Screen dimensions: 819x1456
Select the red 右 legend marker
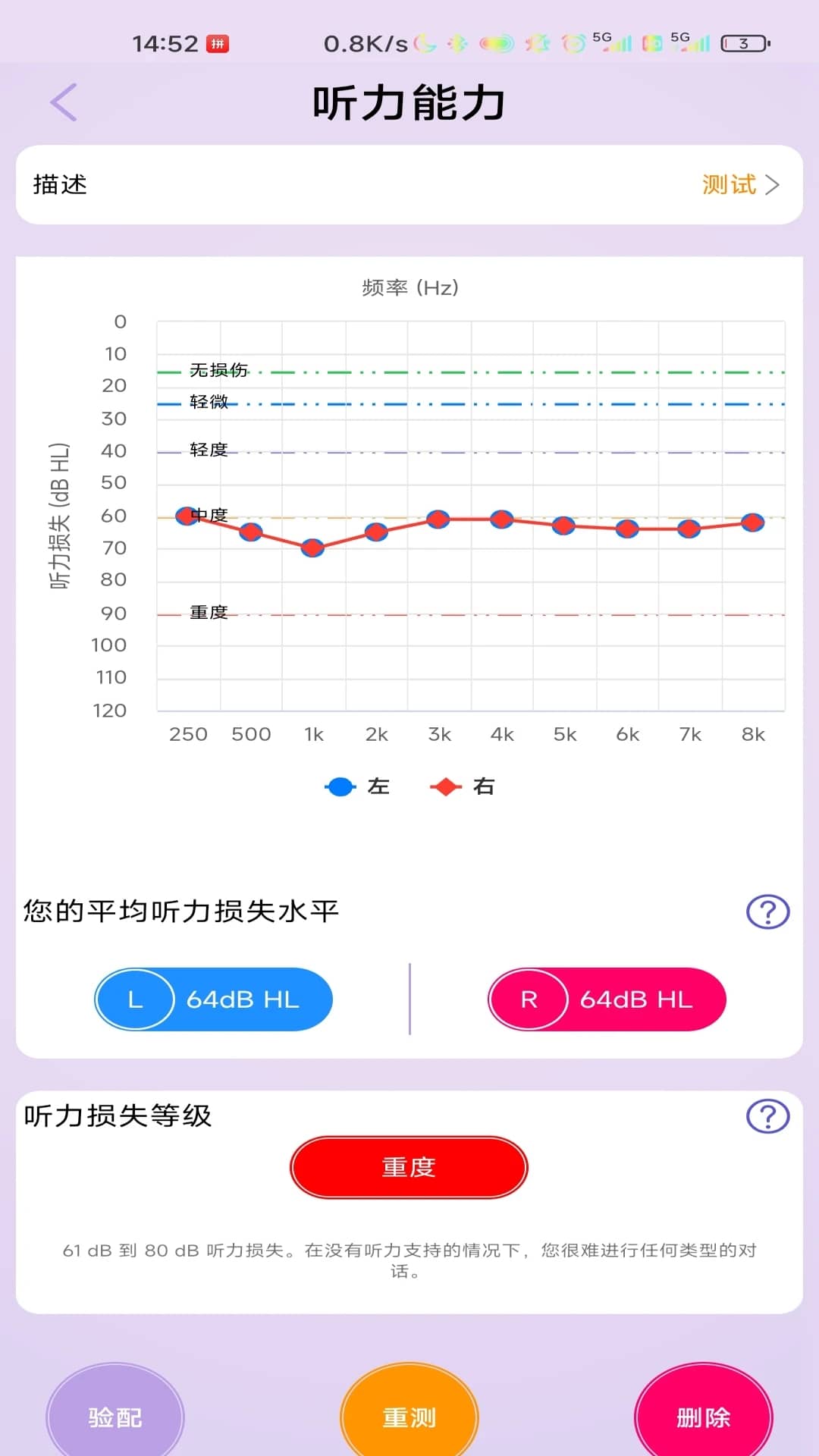(448, 786)
